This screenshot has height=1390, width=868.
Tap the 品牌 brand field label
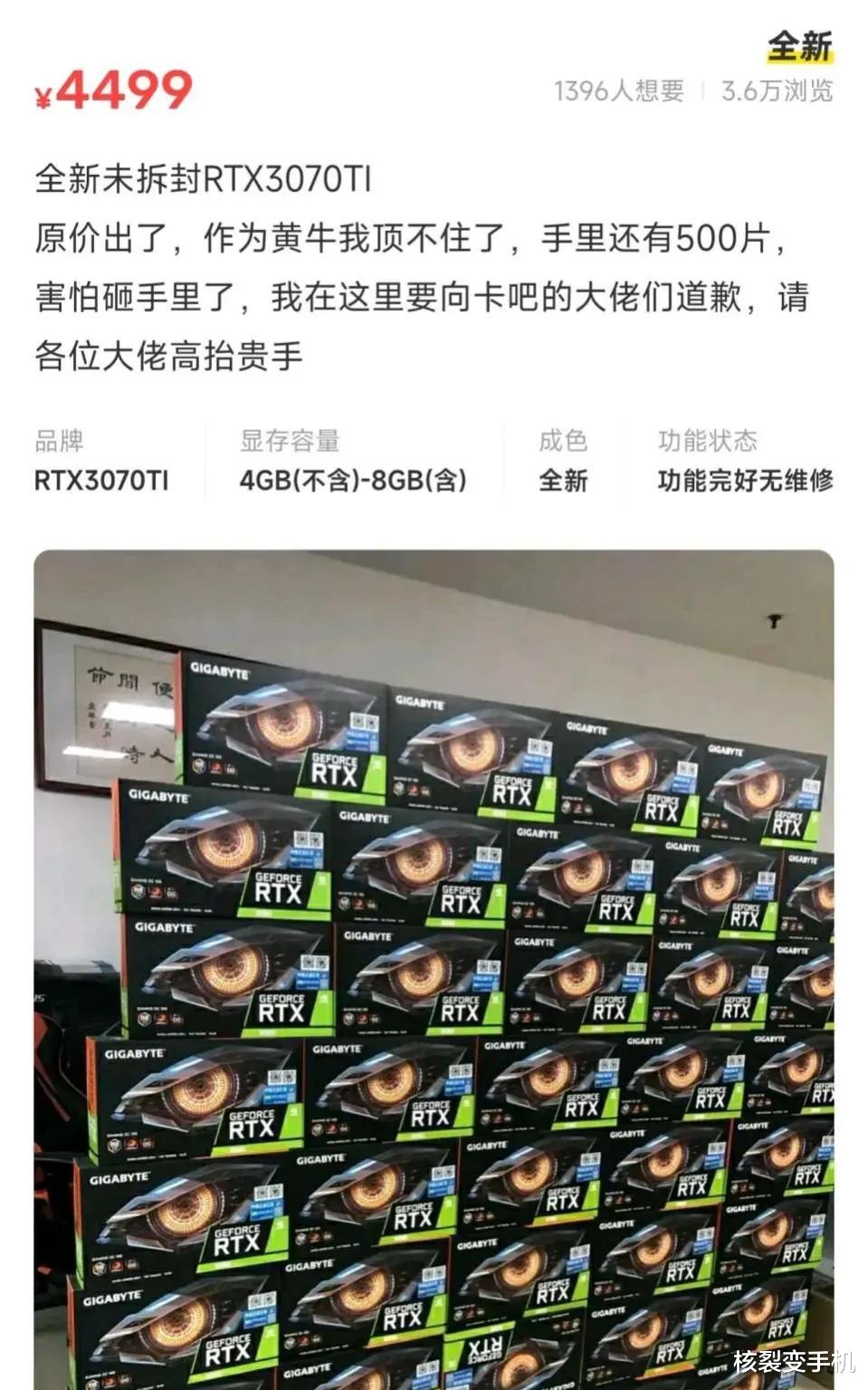point(62,443)
